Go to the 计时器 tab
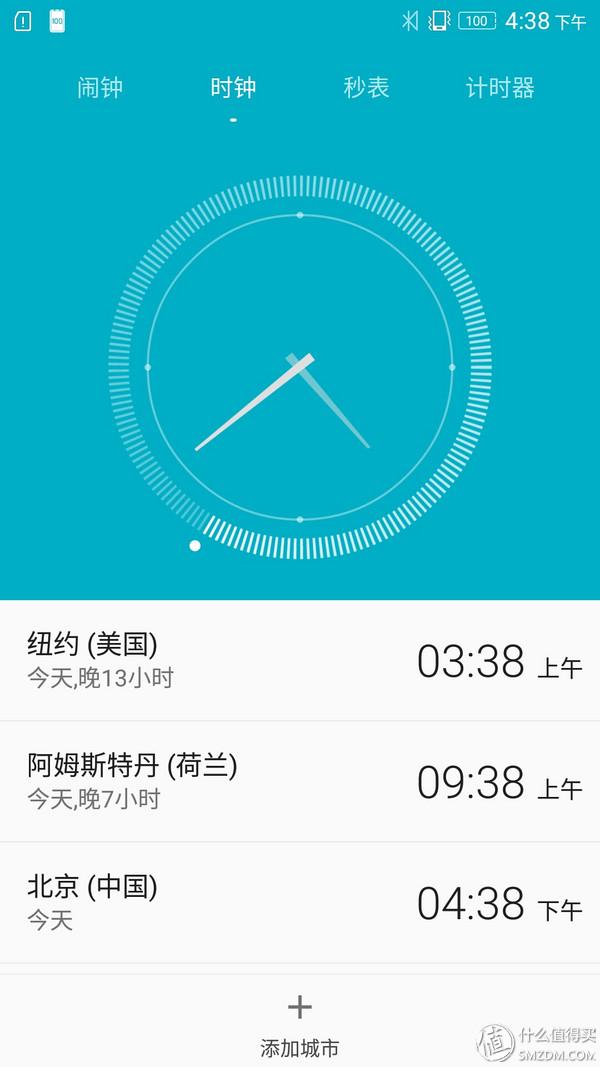The image size is (600, 1067). [x=500, y=87]
